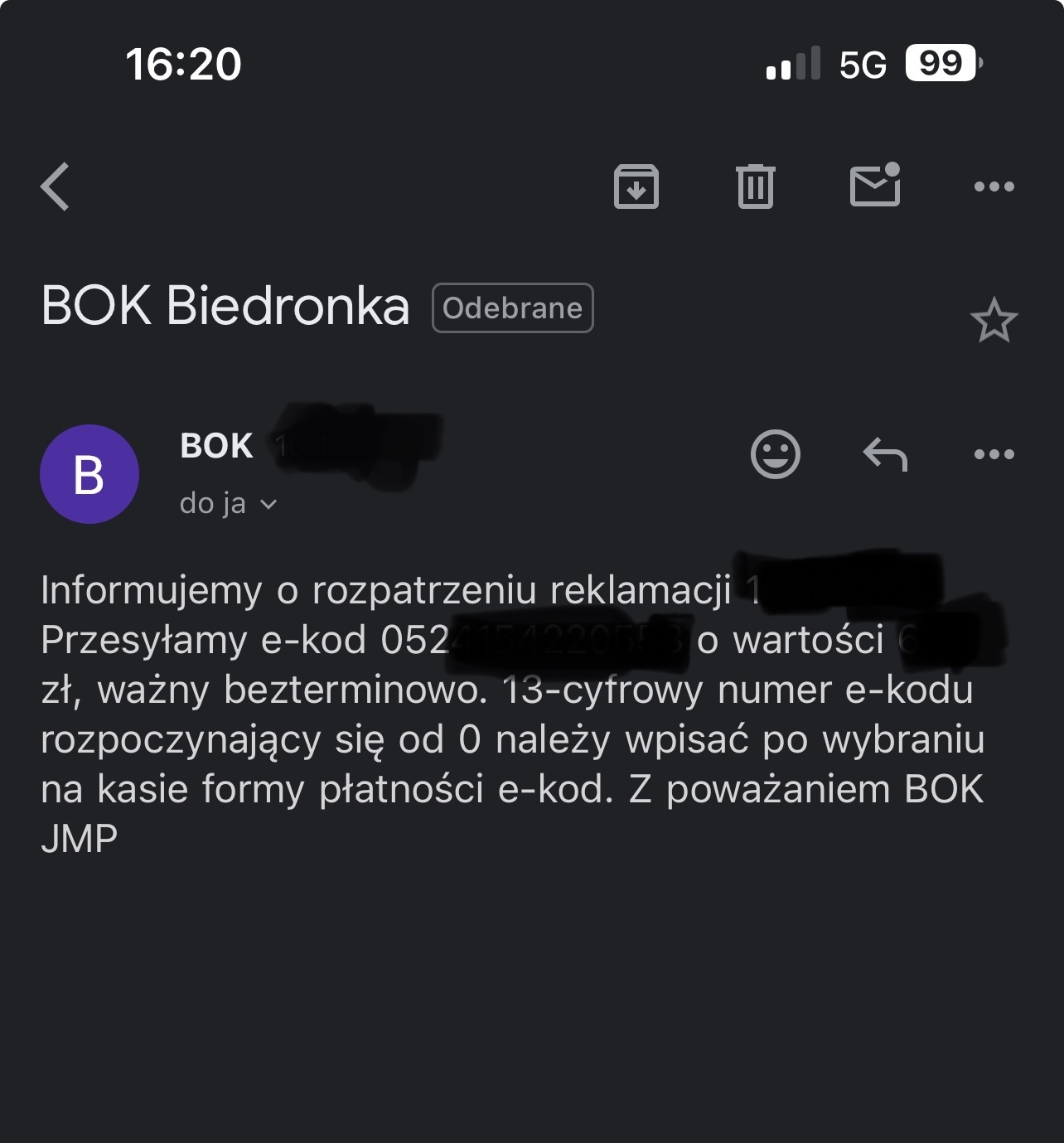Star the BOK Biedronka email
The height and width of the screenshot is (1143, 1064).
994,321
